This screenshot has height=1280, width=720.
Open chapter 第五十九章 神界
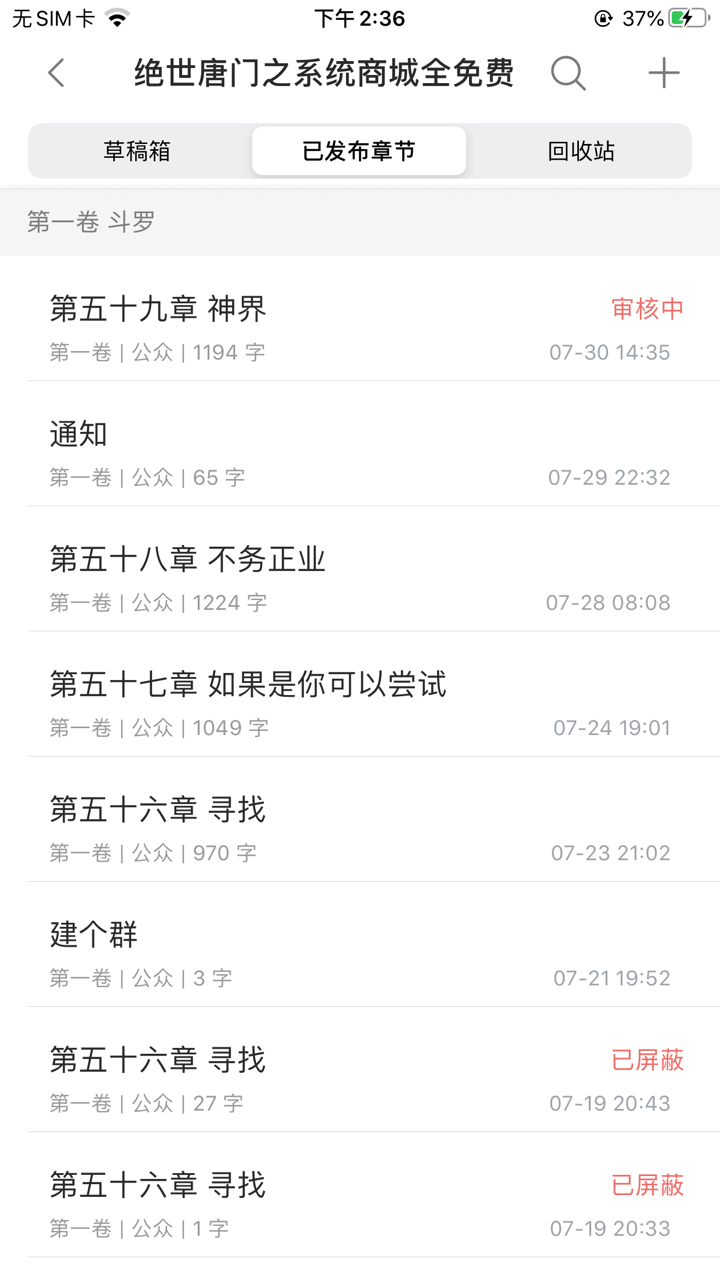pyautogui.click(x=360, y=319)
